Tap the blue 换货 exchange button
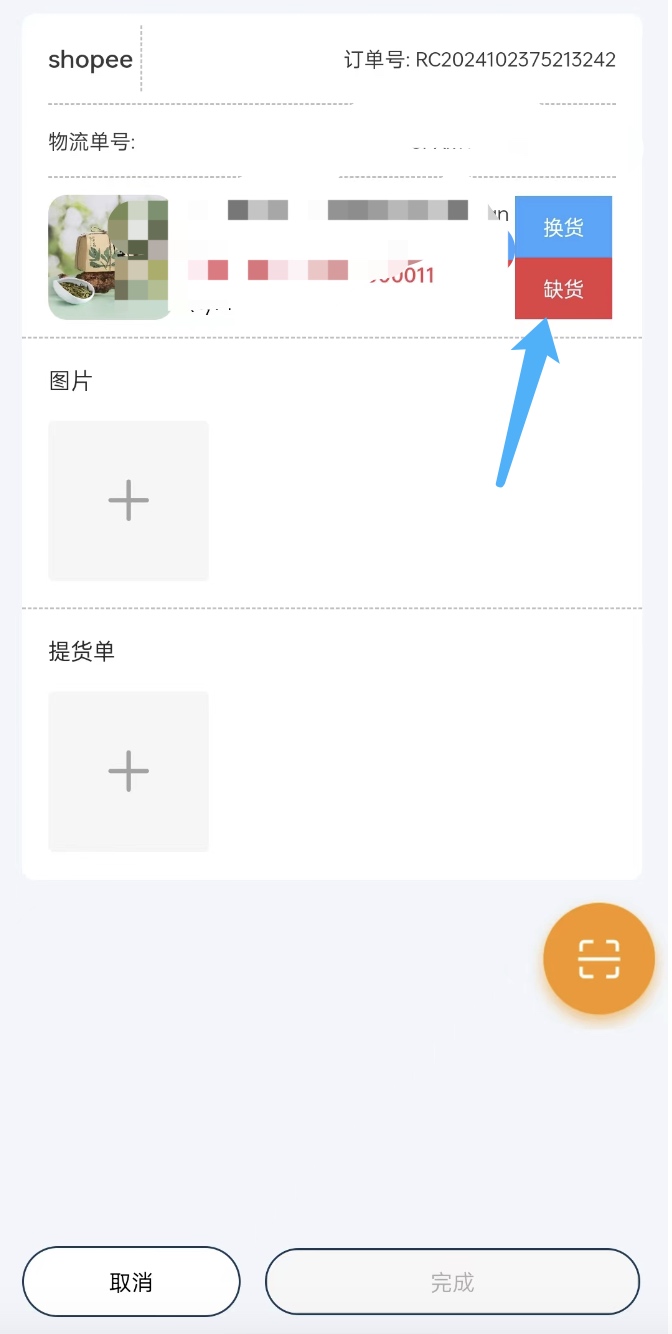Screen dimensions: 672x1334 (x=563, y=227)
